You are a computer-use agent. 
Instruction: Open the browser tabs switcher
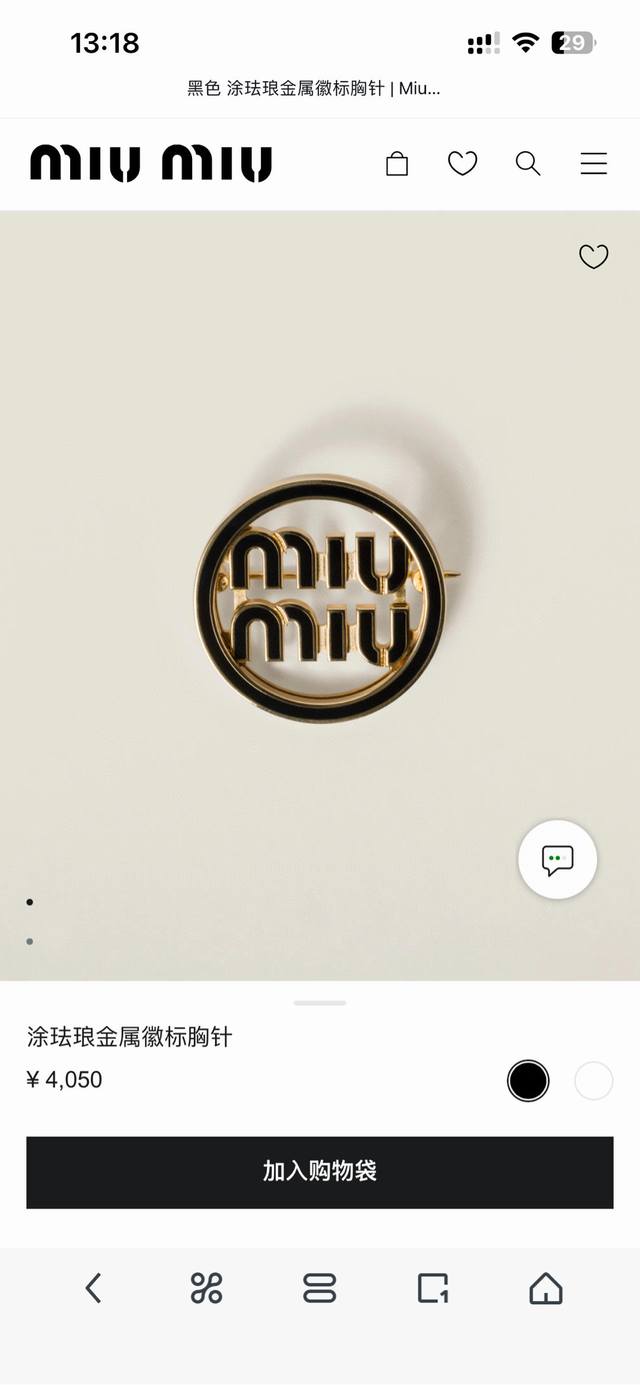[x=320, y=1288]
